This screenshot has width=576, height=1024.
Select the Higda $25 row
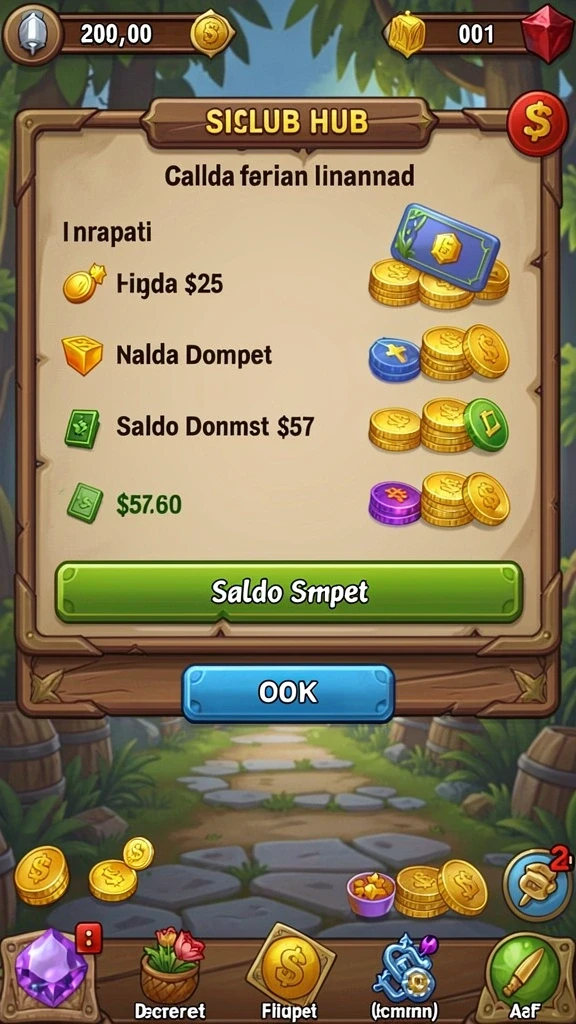coord(286,284)
